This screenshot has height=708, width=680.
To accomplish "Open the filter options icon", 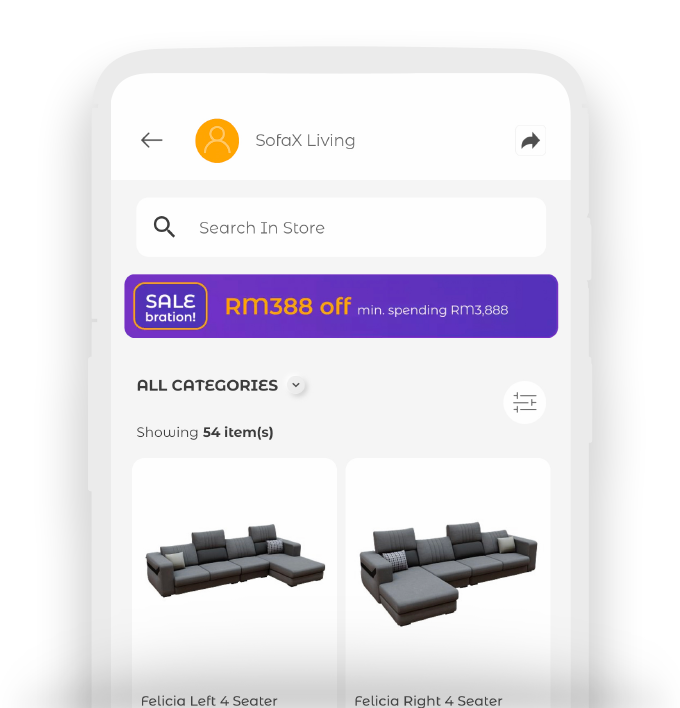I will pos(525,403).
